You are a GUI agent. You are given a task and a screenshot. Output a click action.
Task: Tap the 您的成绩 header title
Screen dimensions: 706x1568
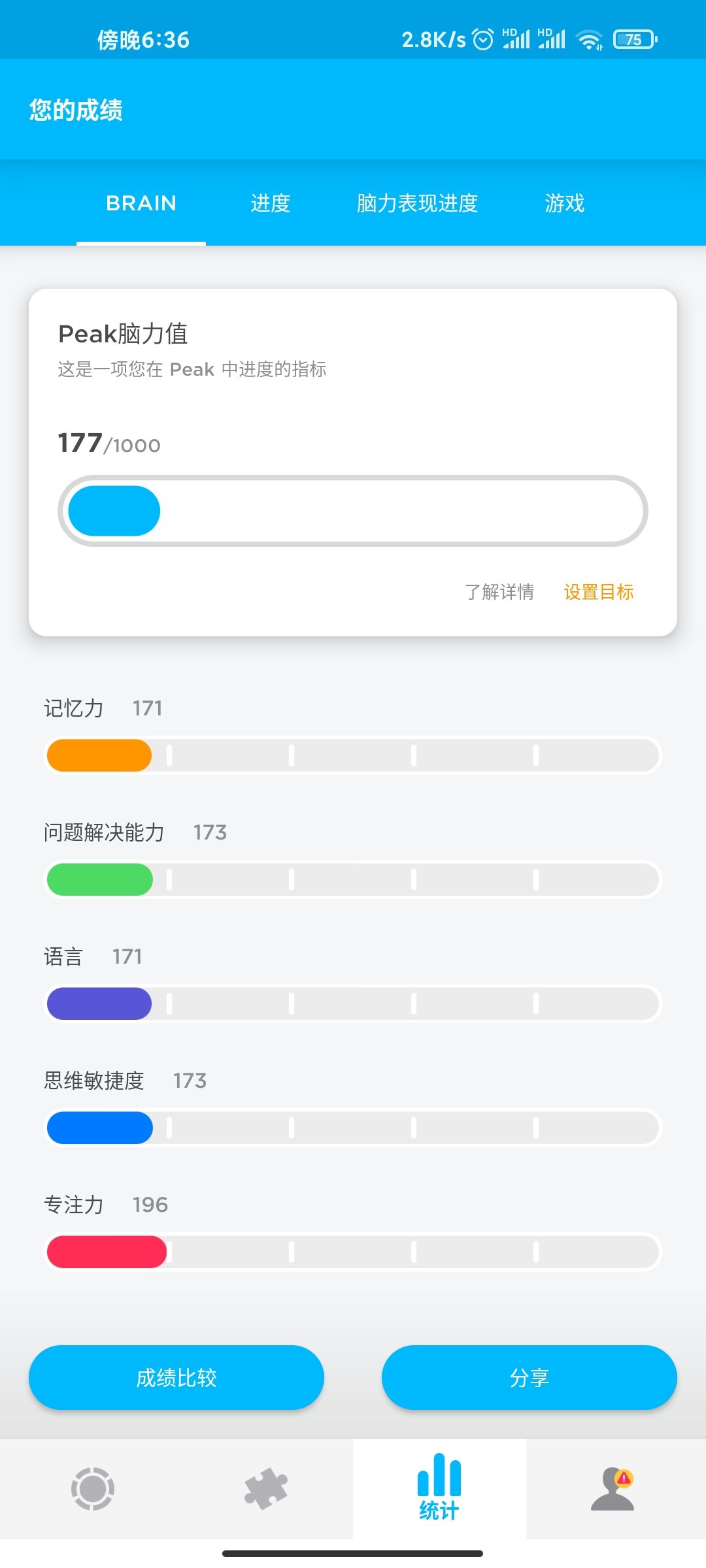click(x=76, y=111)
